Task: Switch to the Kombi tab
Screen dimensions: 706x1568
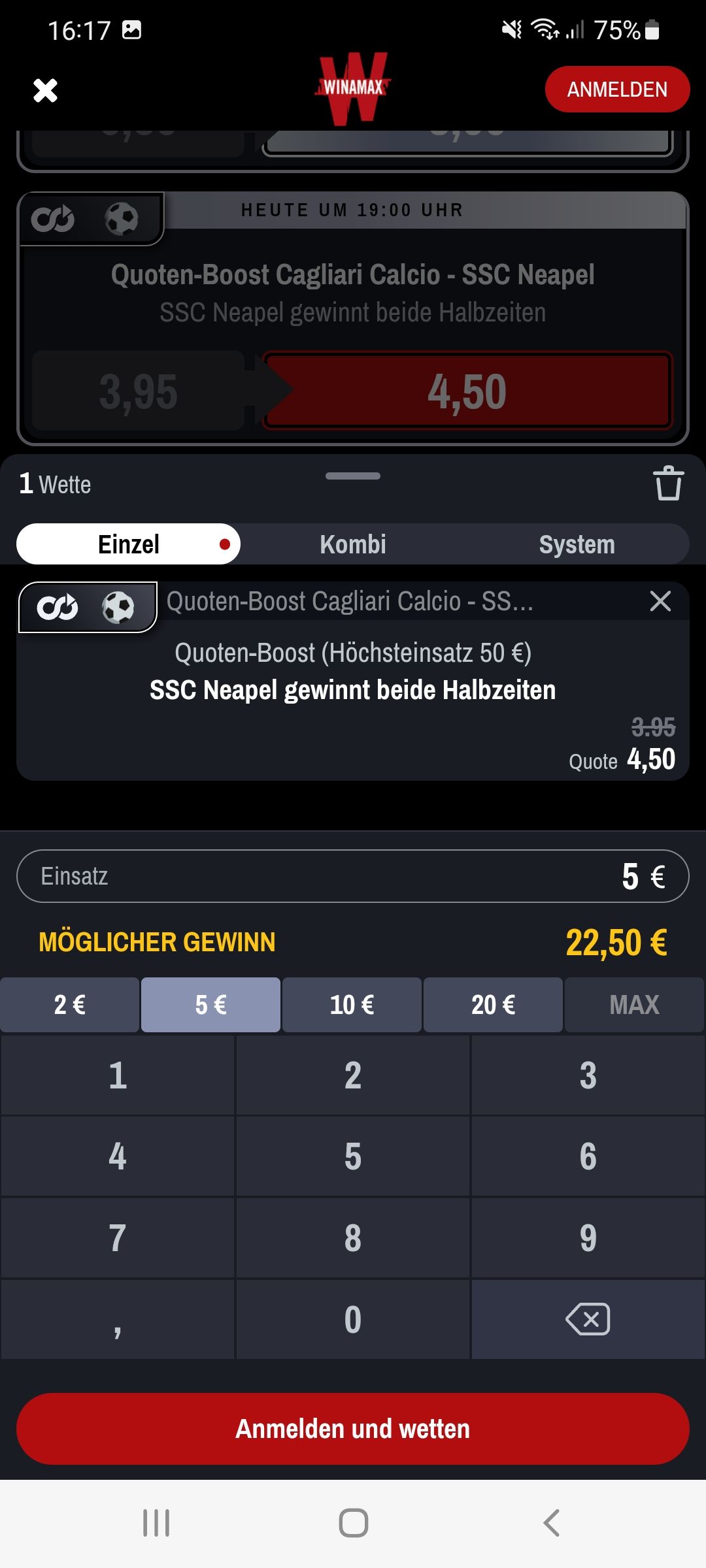Action: (x=352, y=544)
